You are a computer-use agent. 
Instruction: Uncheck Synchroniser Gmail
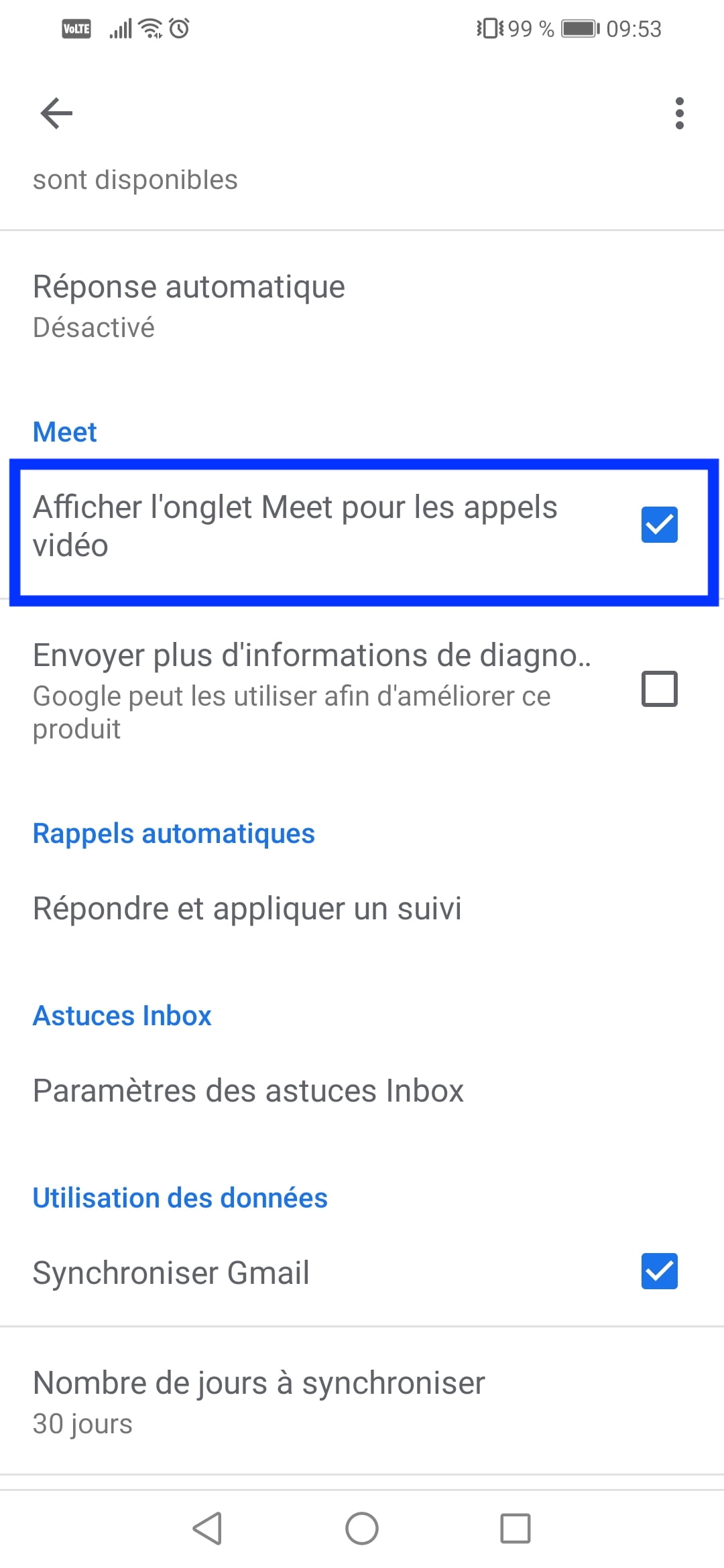pos(659,1271)
